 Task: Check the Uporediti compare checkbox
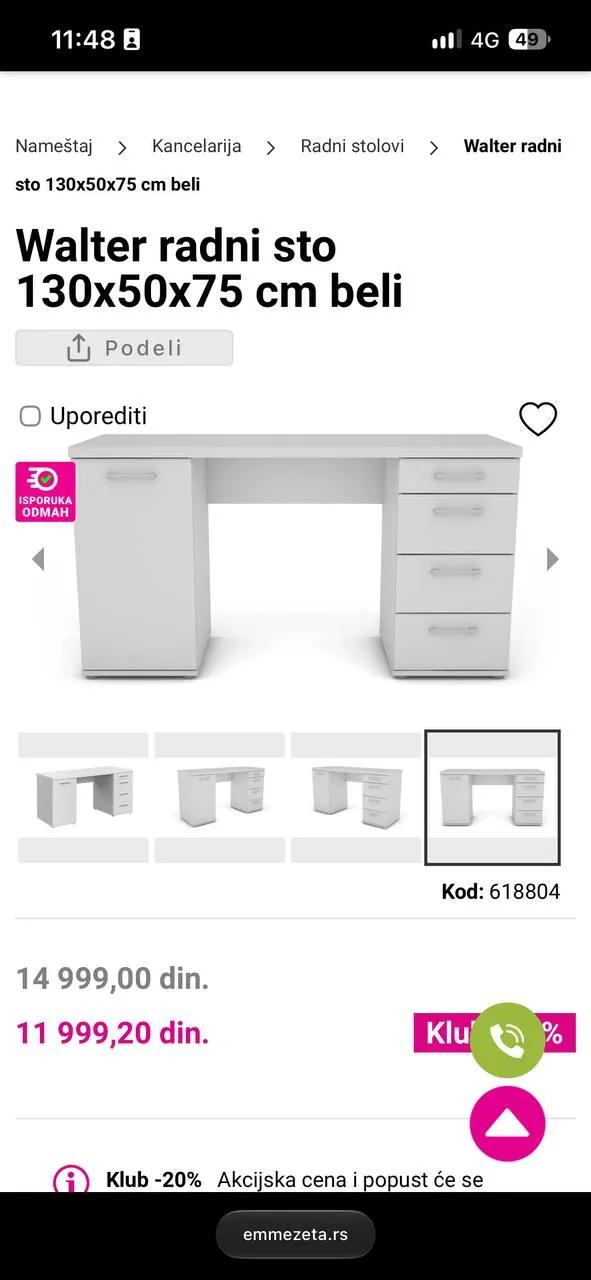tap(30, 416)
